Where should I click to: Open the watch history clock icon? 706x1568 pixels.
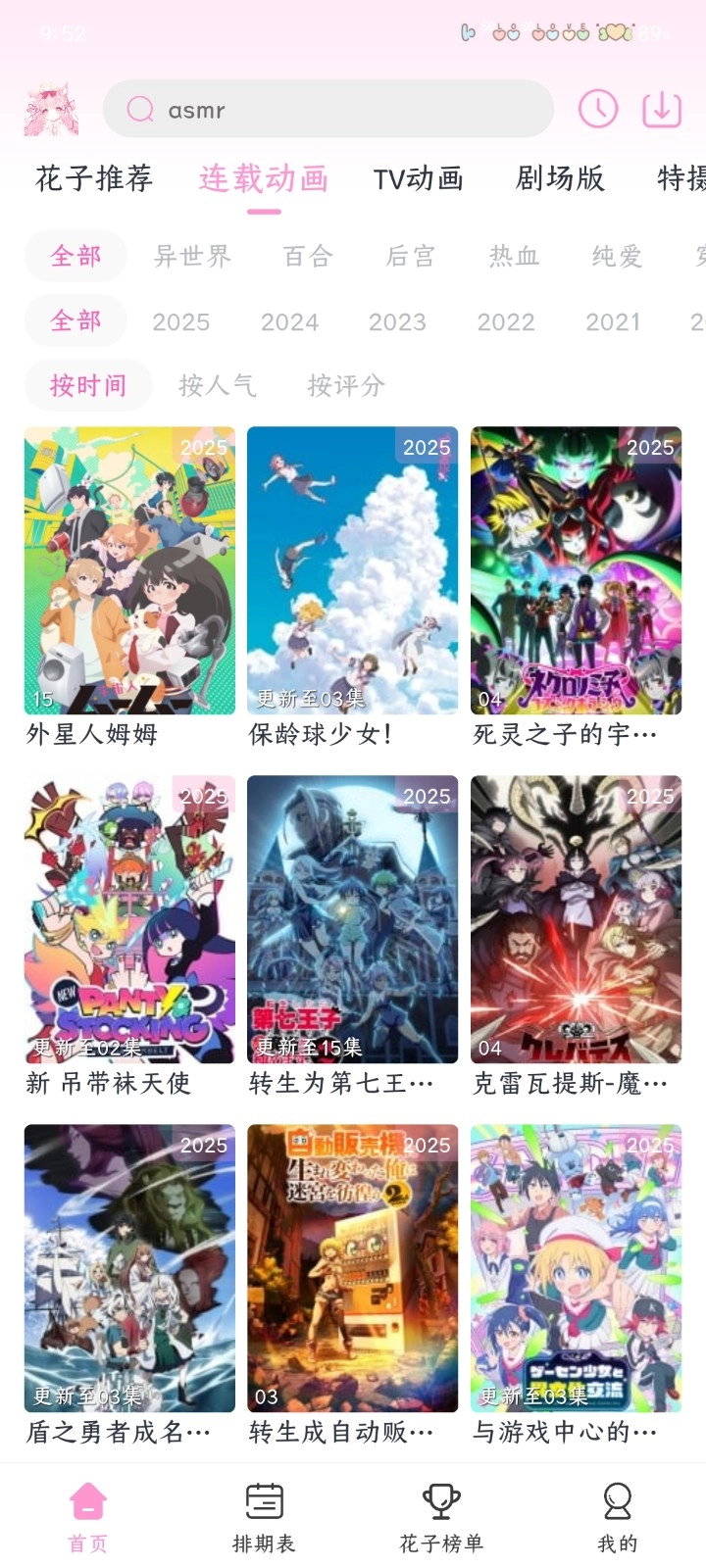pos(598,109)
